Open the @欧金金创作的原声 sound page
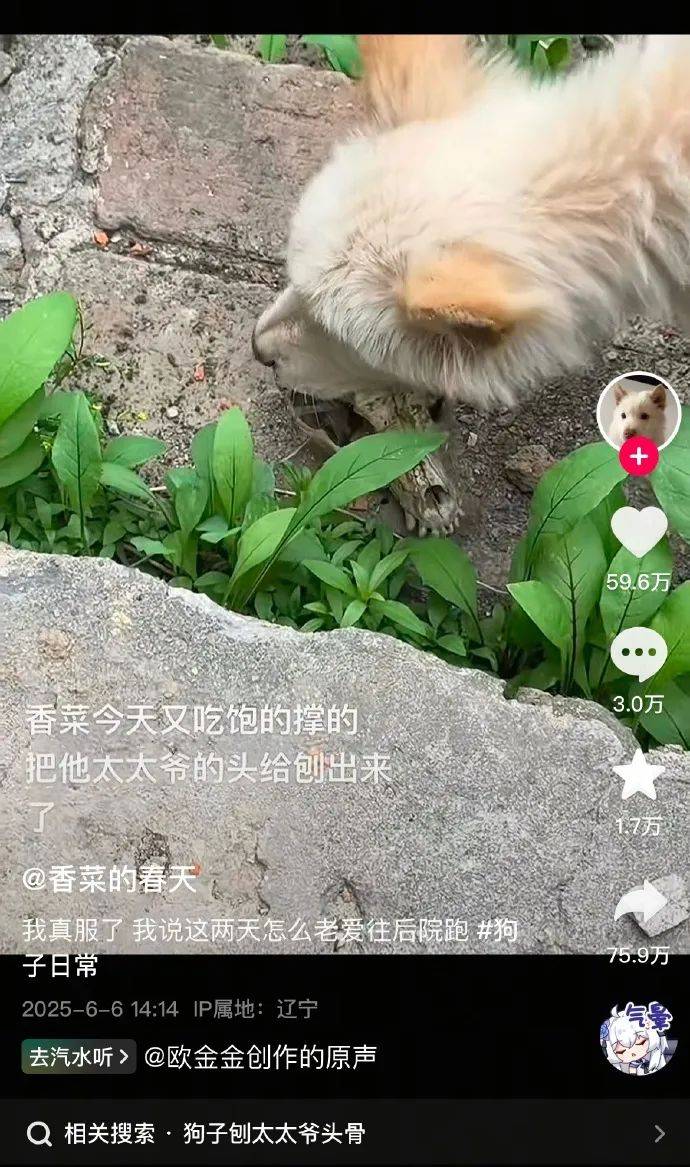The height and width of the screenshot is (1167, 690). click(x=260, y=1056)
